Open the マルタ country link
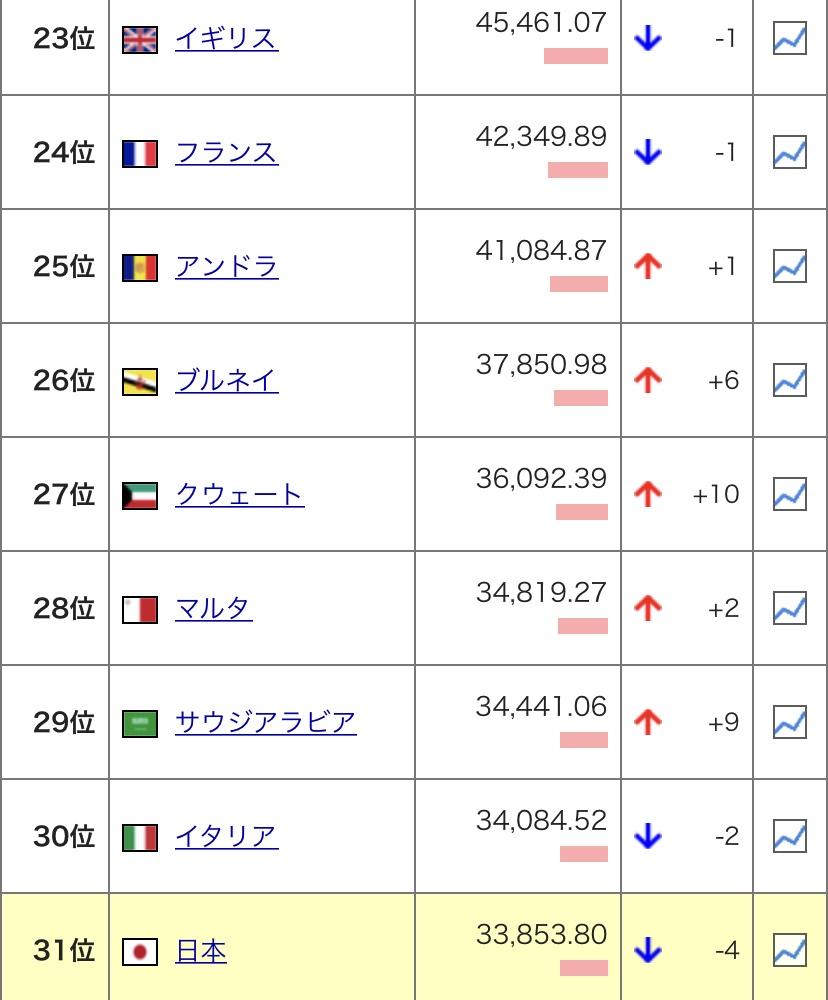 click(213, 609)
